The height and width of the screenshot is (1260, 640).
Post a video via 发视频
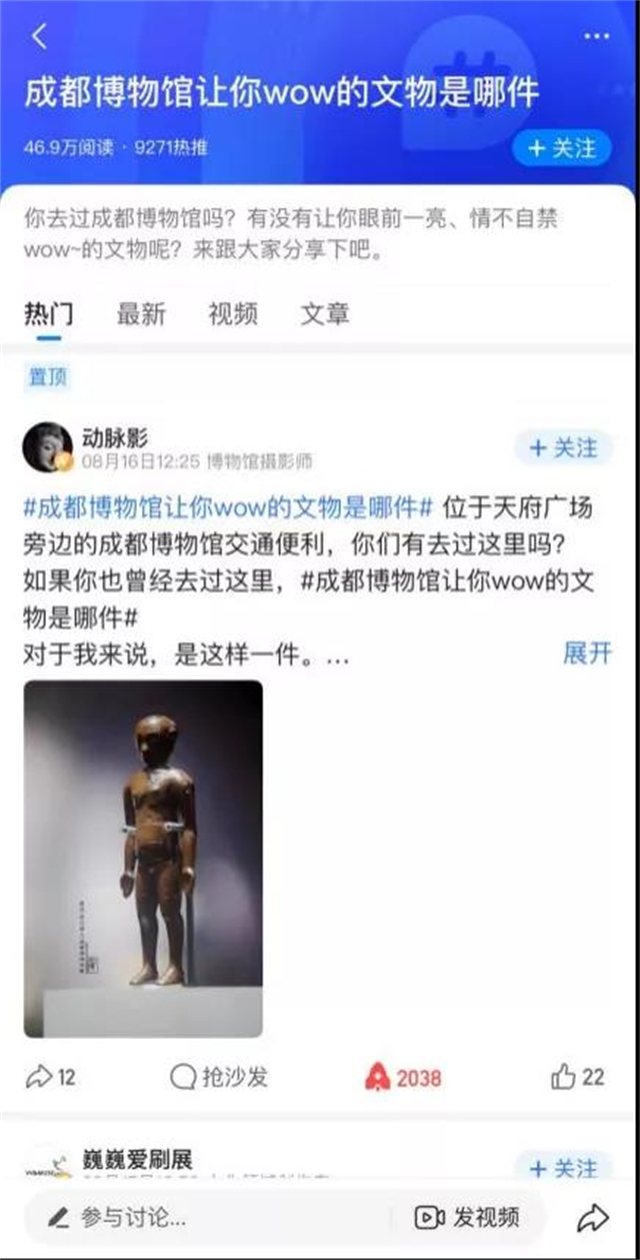468,1217
